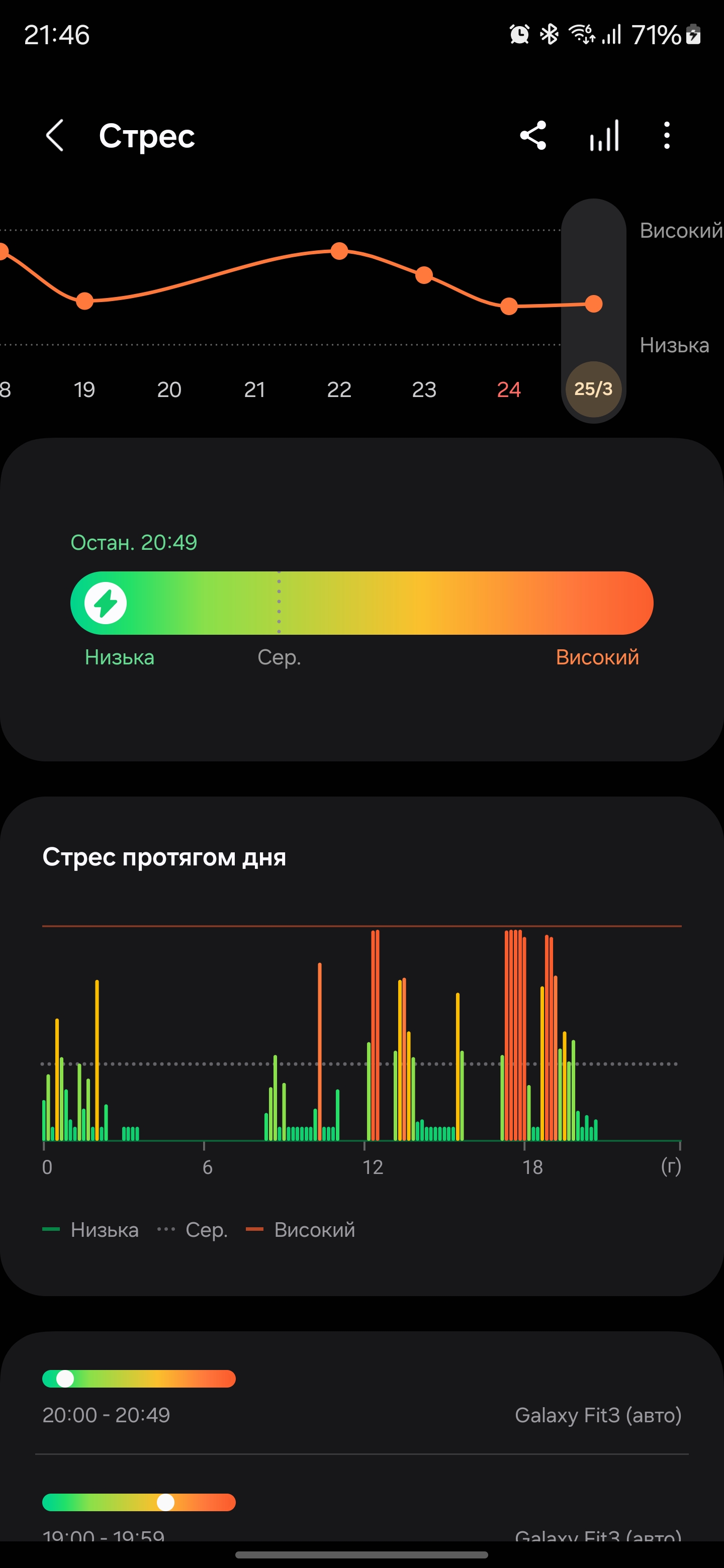Go back from the Стрес screen
Image resolution: width=724 pixels, height=1568 pixels.
point(55,135)
